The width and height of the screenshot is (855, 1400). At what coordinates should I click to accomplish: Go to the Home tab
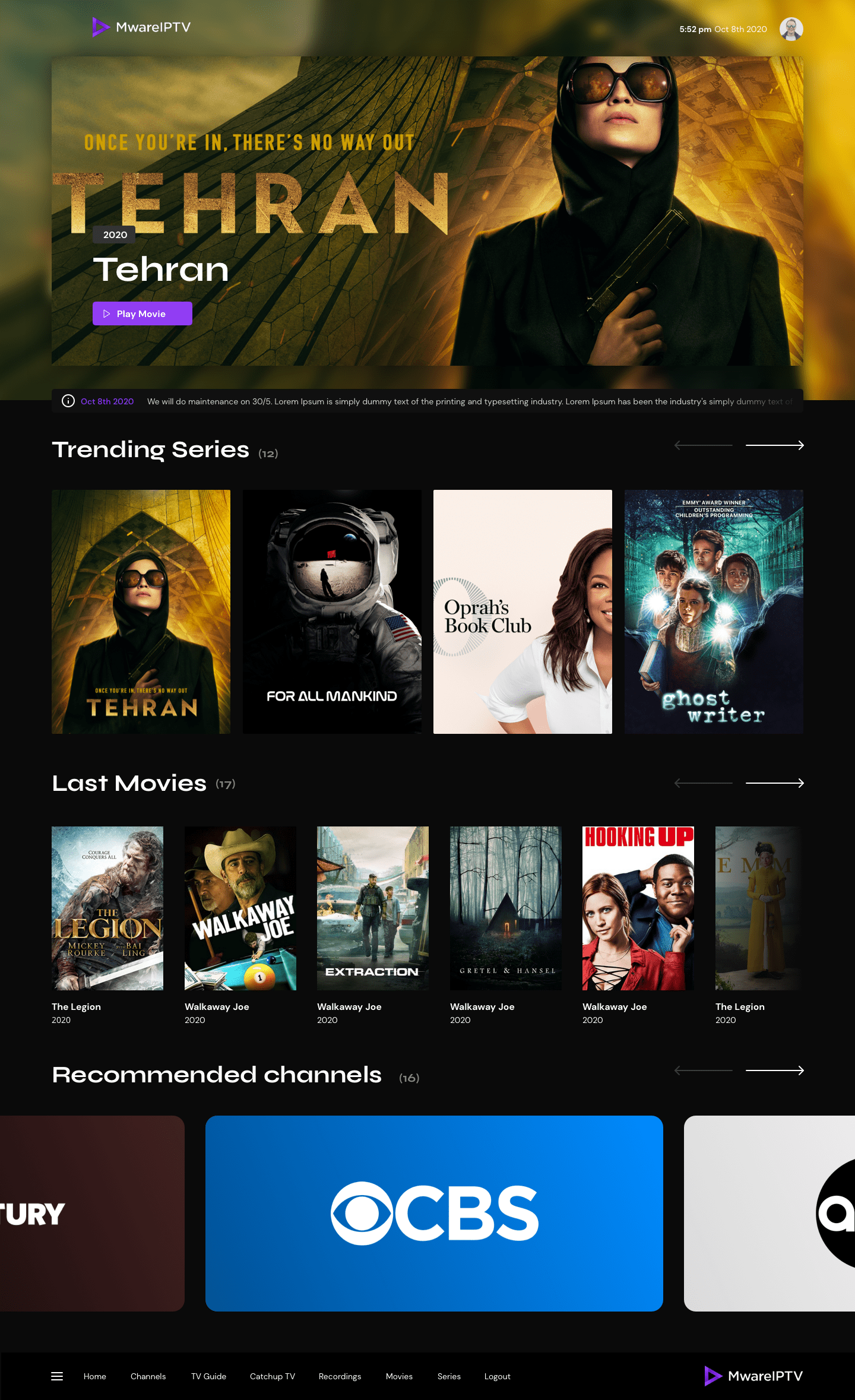coord(94,1376)
